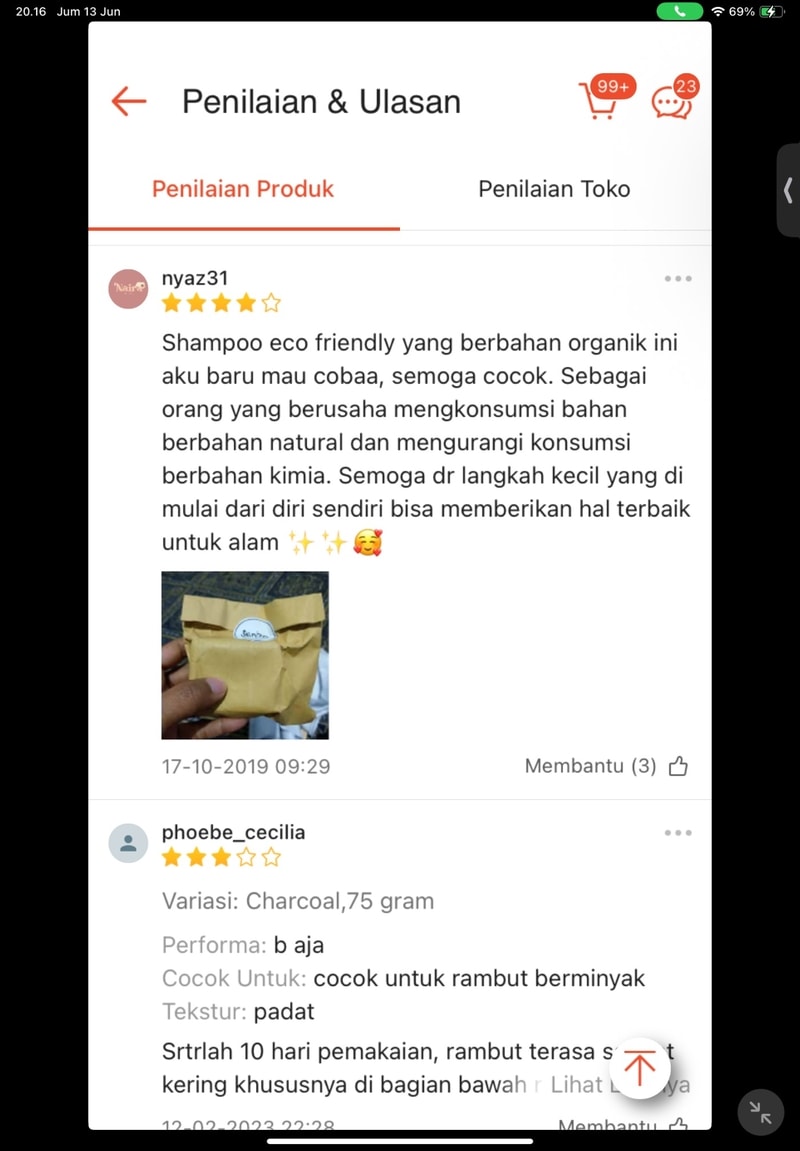Open more options on nyaz31's review
The width and height of the screenshot is (800, 1151).
(x=678, y=279)
